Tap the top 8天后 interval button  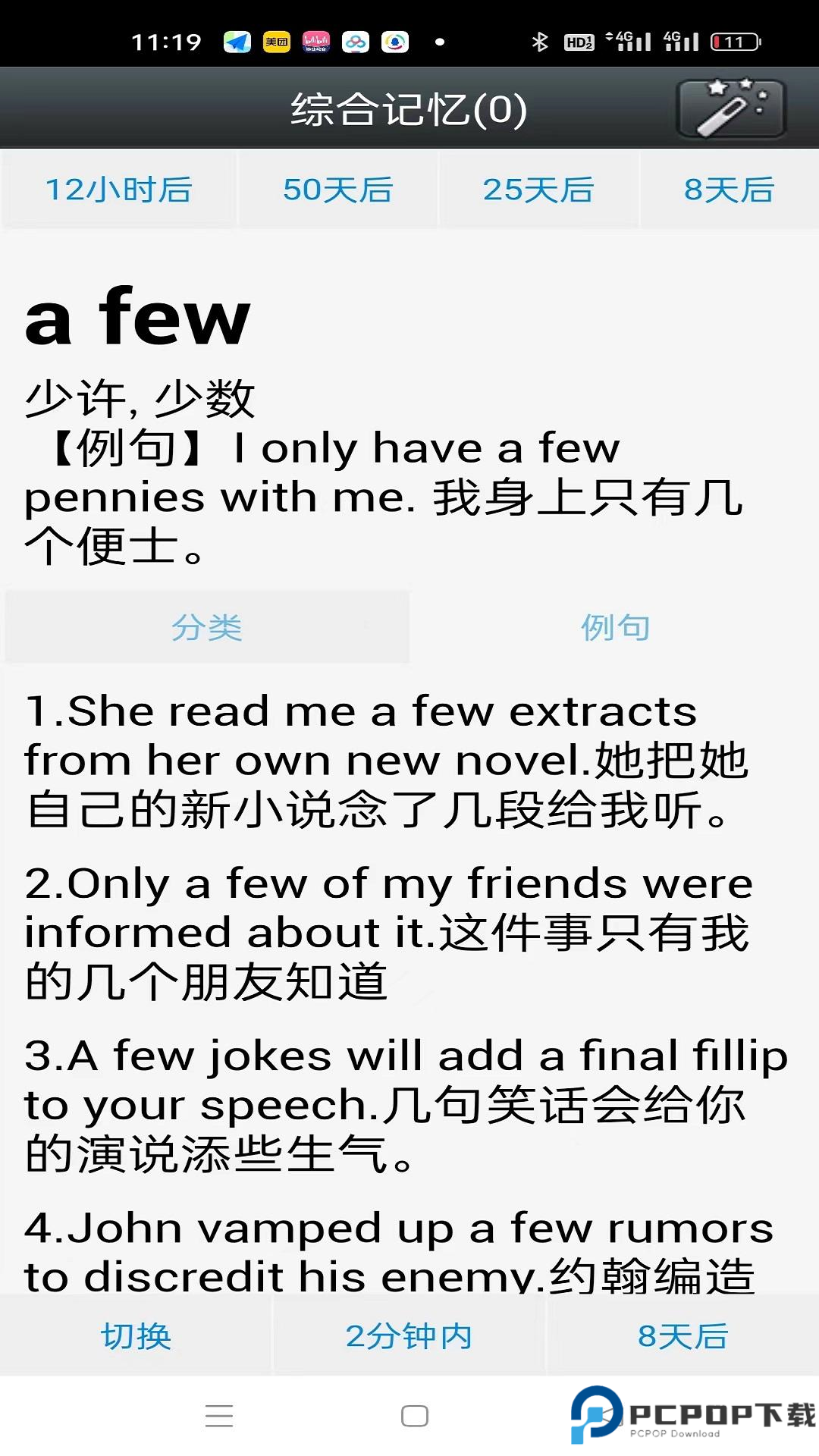click(x=729, y=190)
